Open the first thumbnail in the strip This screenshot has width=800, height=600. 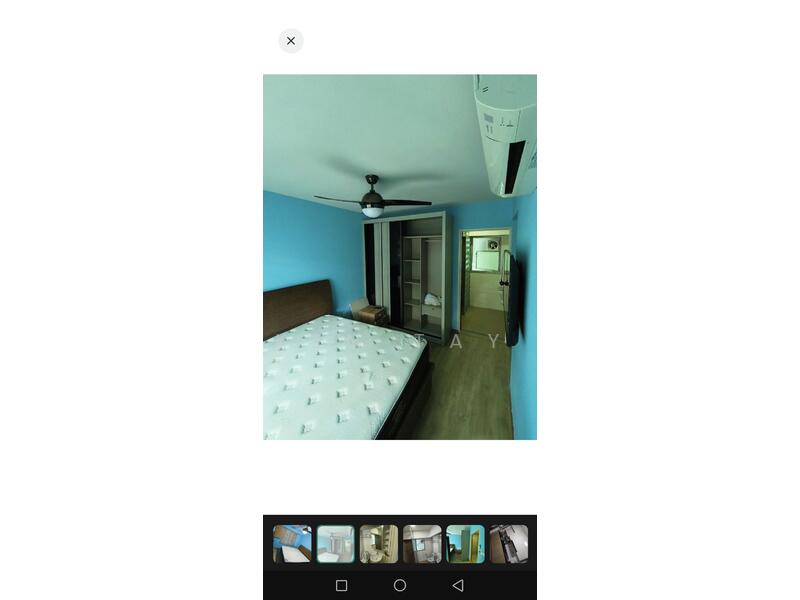(292, 544)
